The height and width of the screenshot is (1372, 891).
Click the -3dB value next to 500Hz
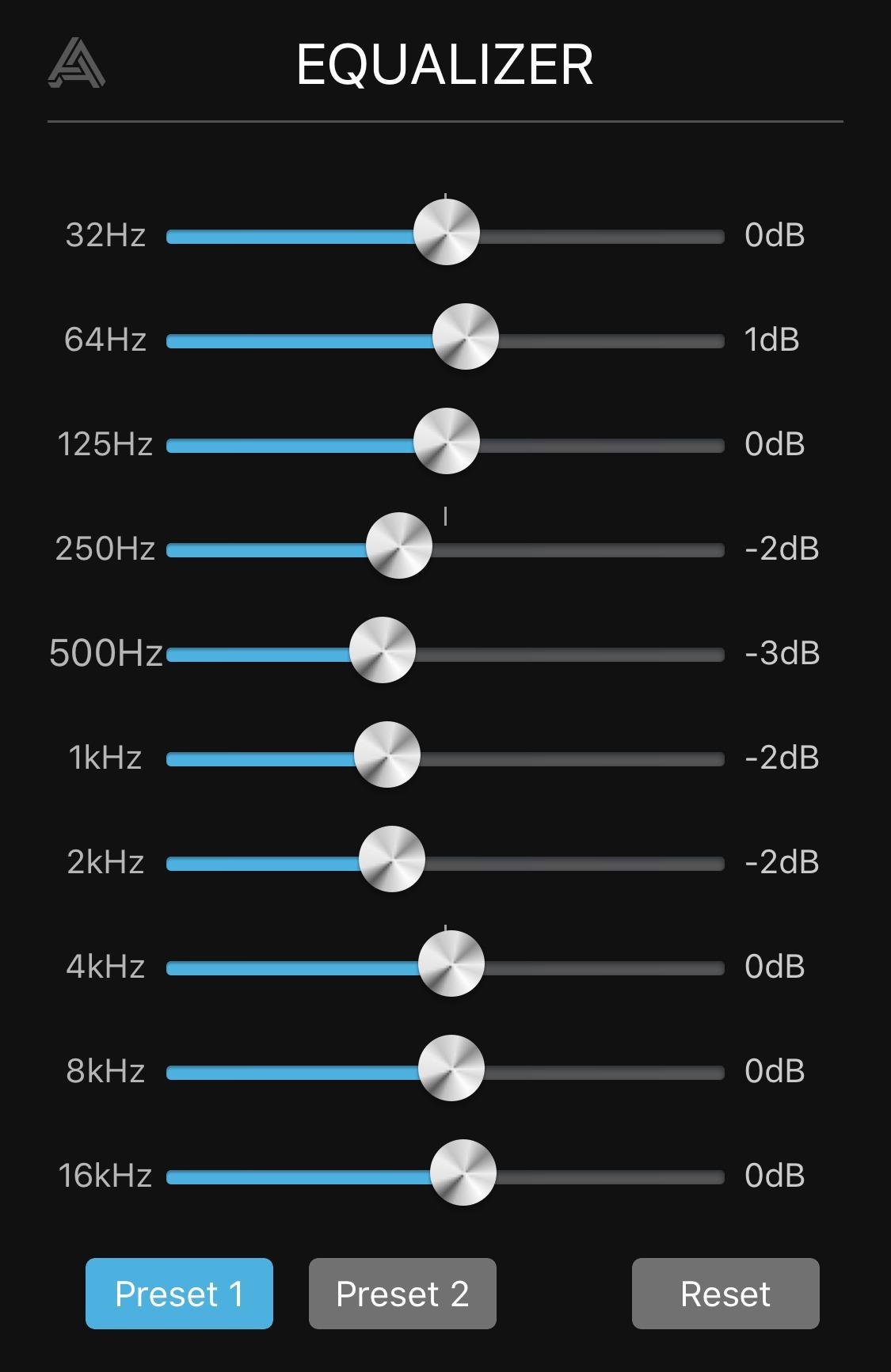click(779, 653)
